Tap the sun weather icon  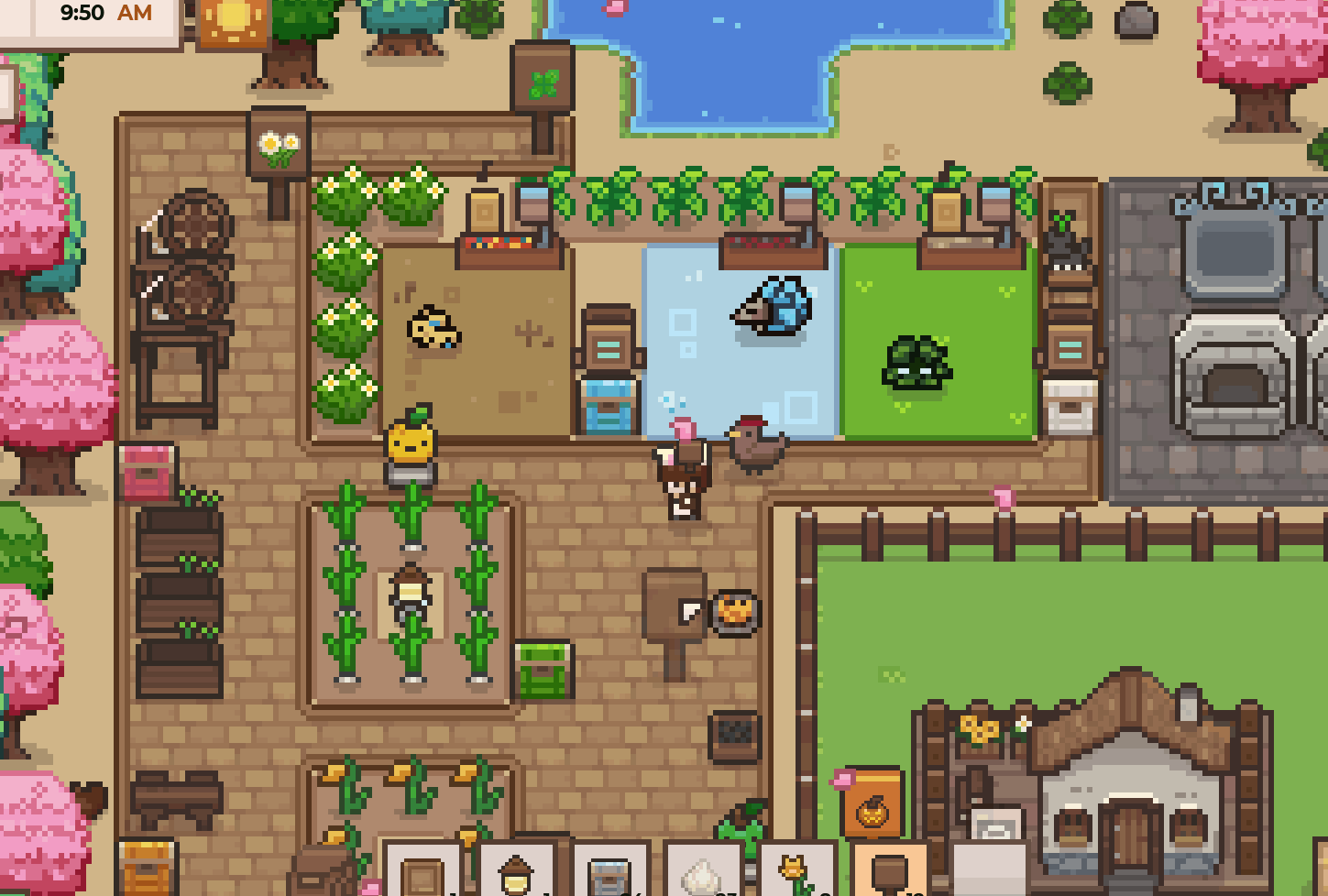point(232,22)
